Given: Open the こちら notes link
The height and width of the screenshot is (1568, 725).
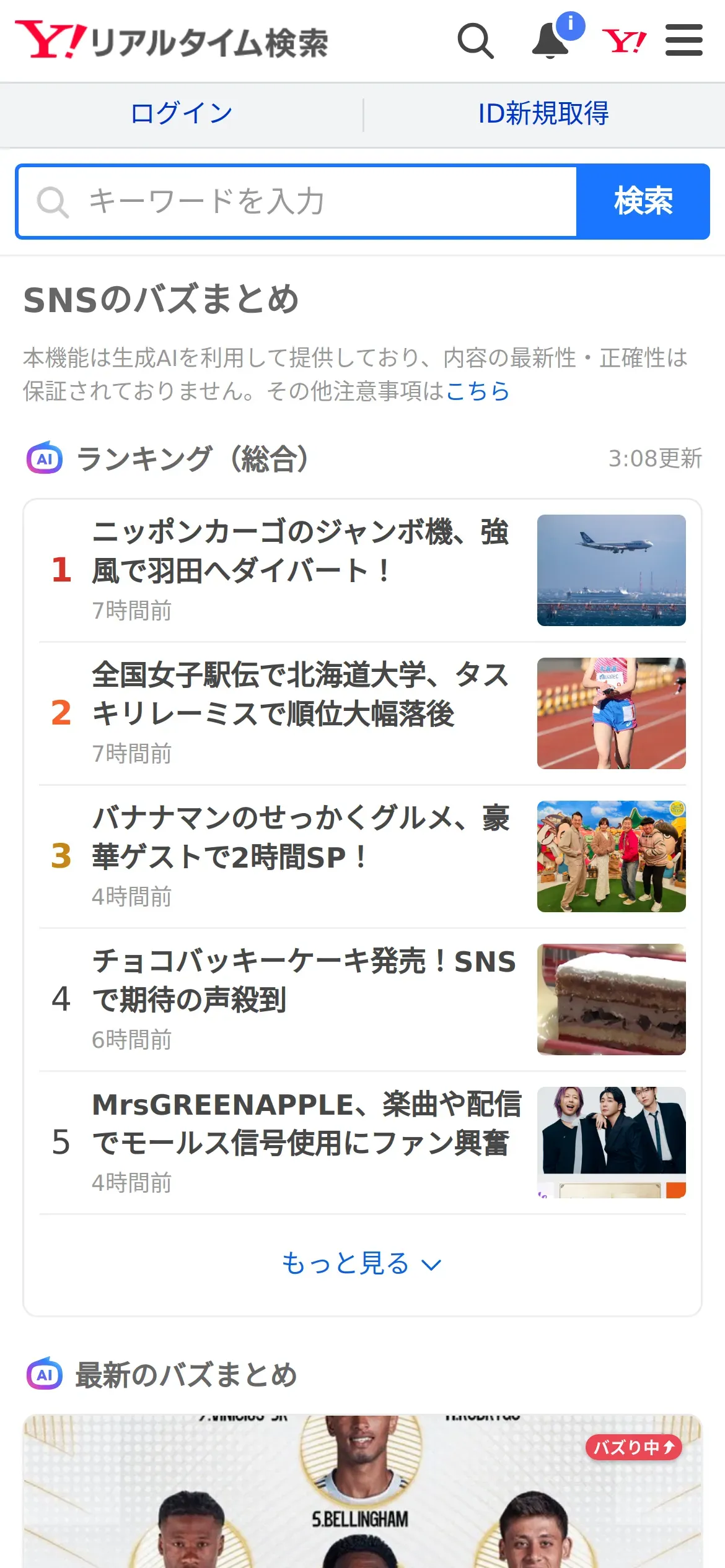Looking at the screenshot, I should (477, 391).
